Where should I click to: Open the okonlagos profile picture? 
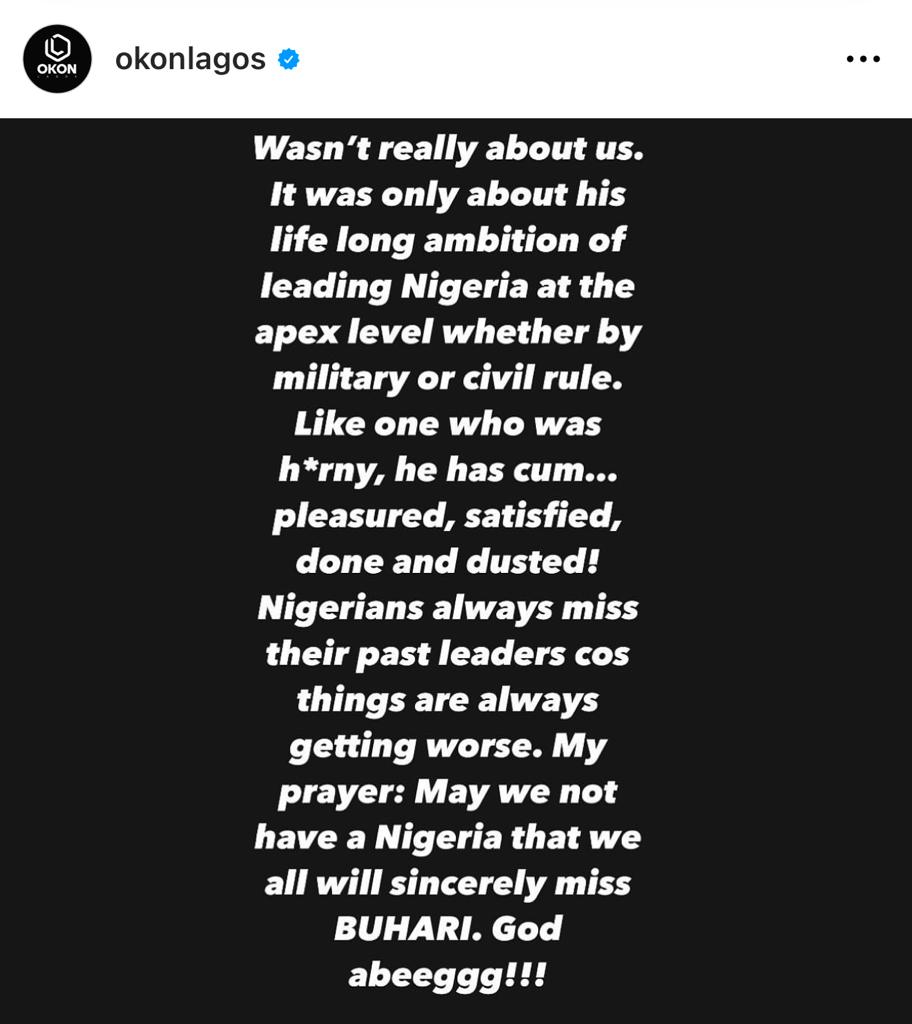(x=57, y=59)
